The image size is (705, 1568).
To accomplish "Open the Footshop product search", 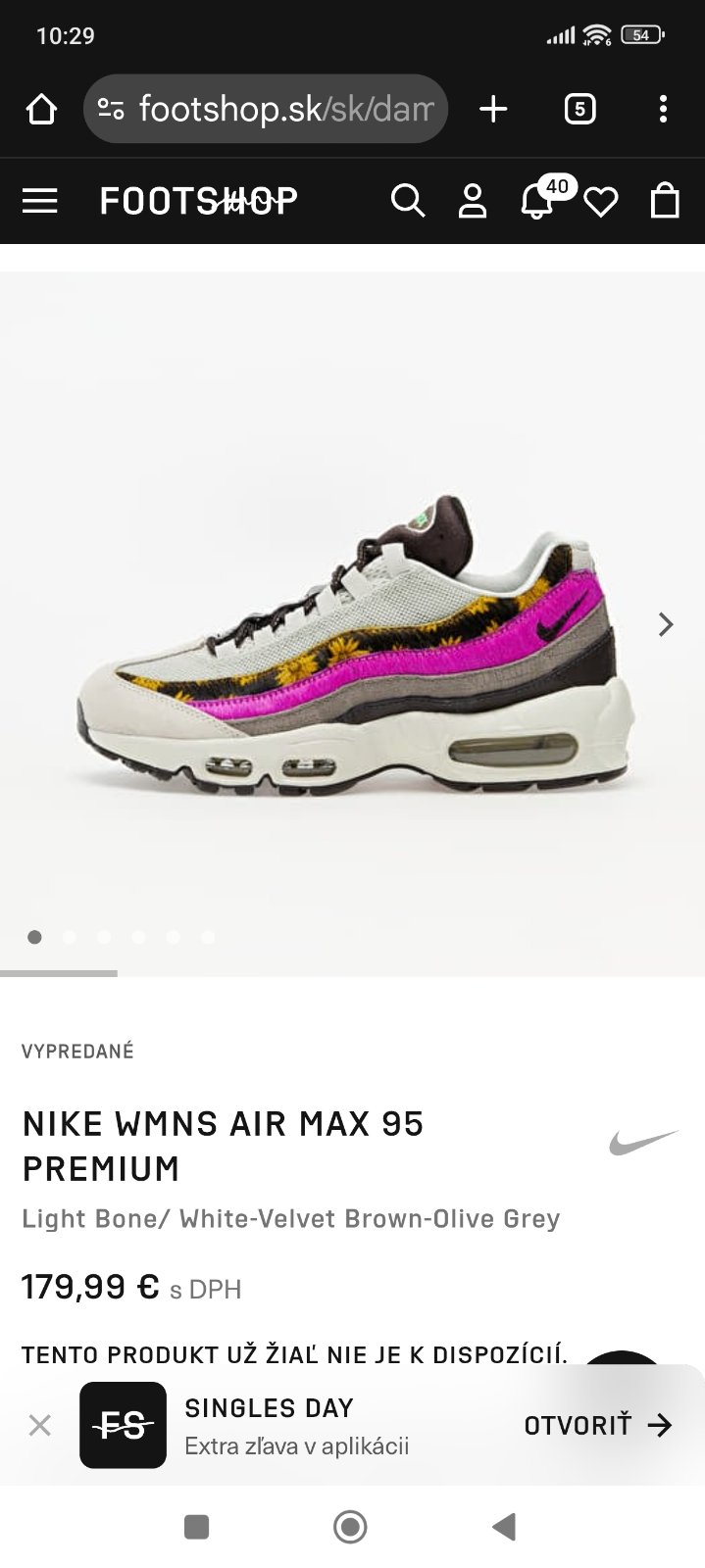I will coord(407,201).
